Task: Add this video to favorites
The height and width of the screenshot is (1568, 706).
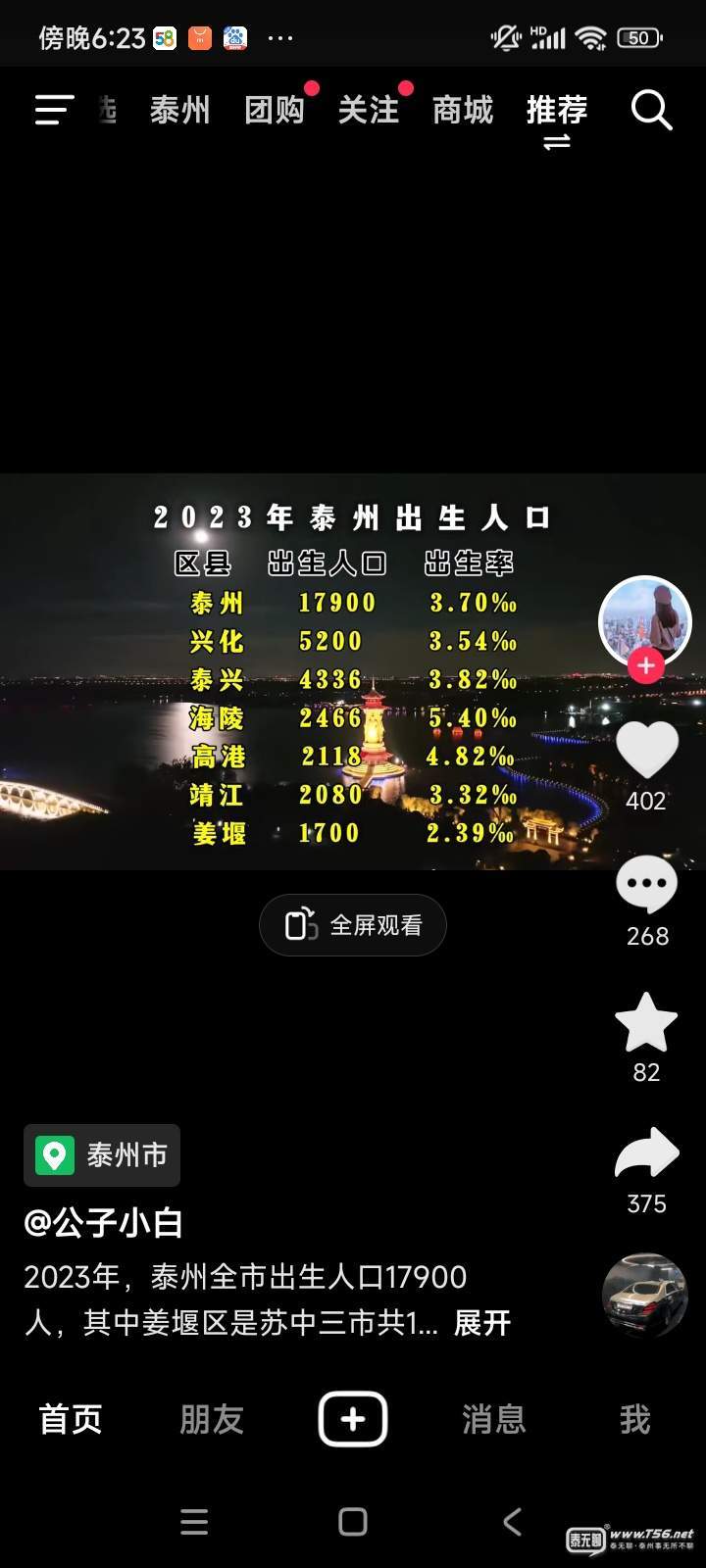Action: tap(646, 1022)
